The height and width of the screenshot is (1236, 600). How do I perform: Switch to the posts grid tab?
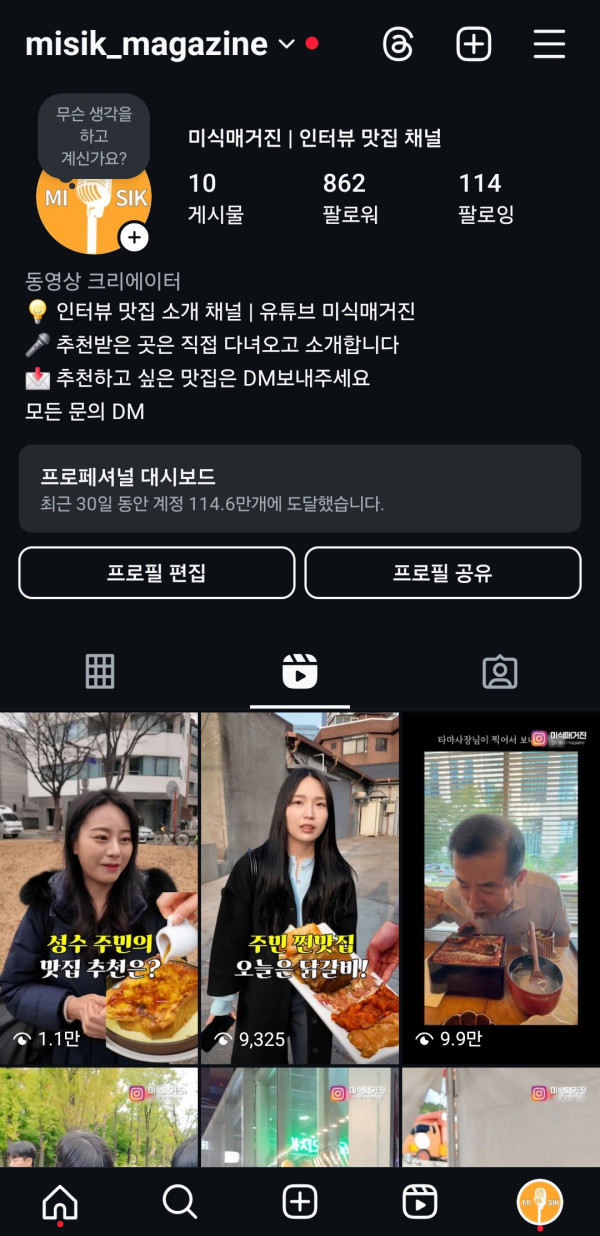click(x=100, y=672)
